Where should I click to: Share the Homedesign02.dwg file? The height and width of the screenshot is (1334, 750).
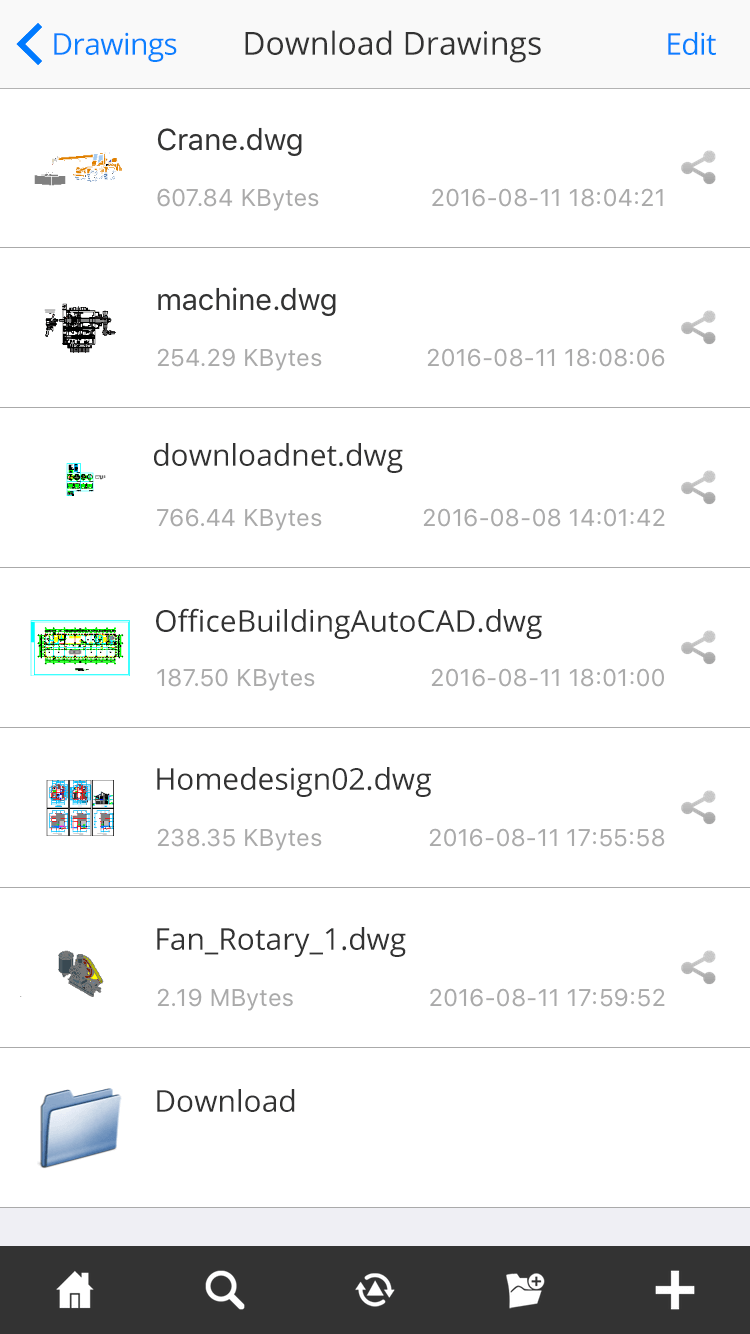pyautogui.click(x=698, y=808)
